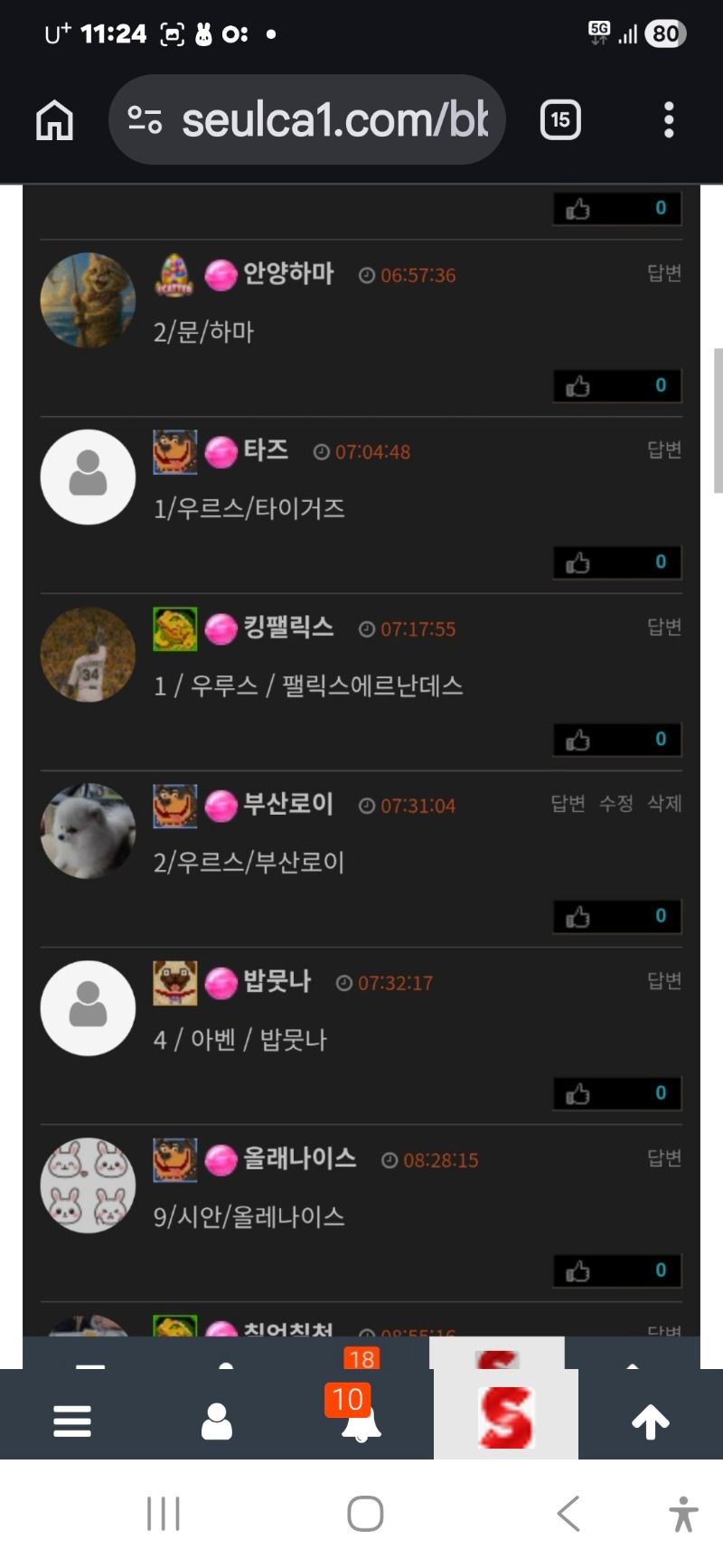Open the hamburger menu in bottom bar
The height and width of the screenshot is (1568, 723).
(72, 1421)
